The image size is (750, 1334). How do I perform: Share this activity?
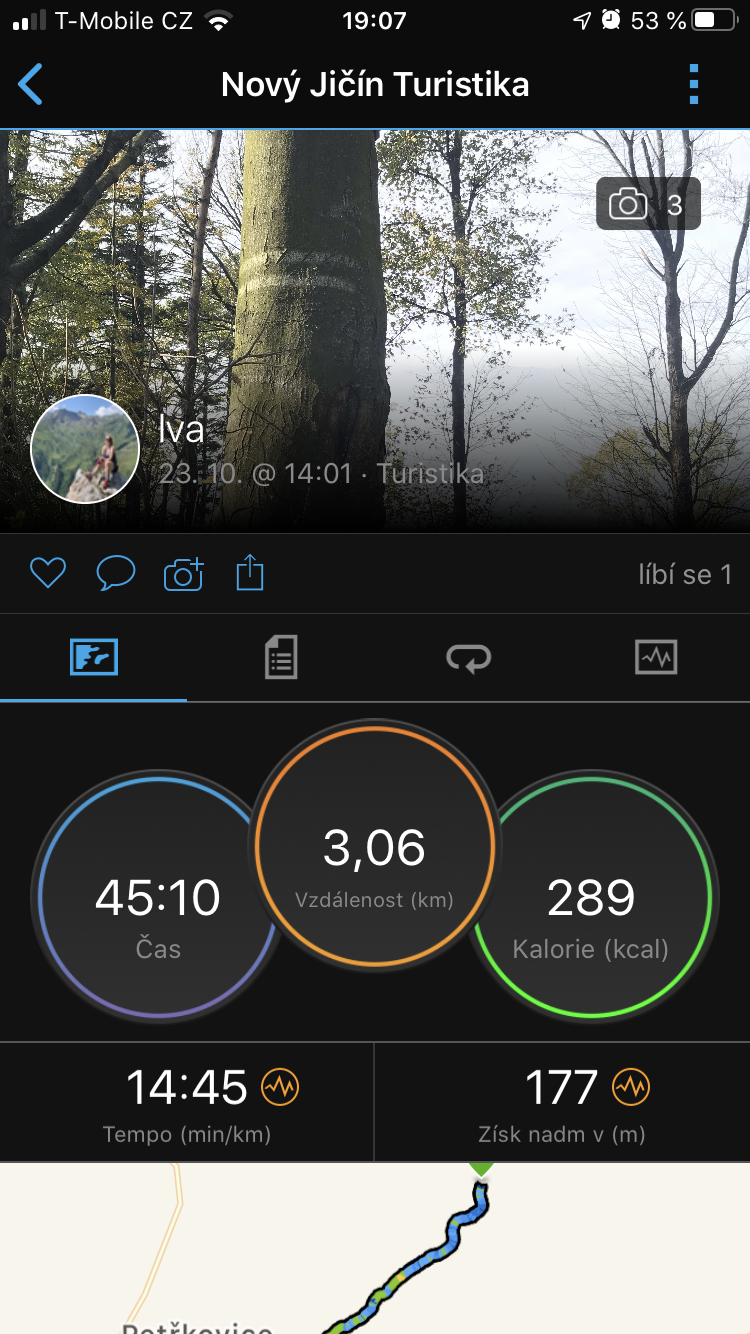point(250,573)
